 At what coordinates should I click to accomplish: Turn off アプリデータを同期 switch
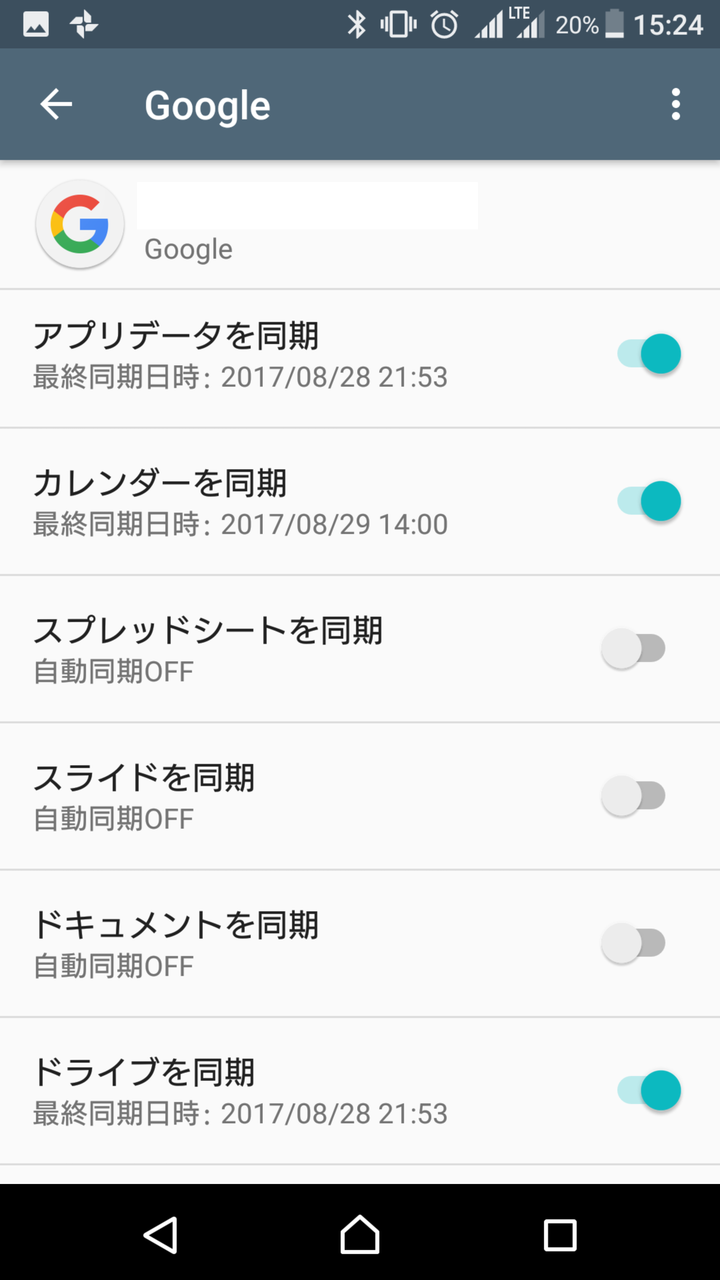649,354
